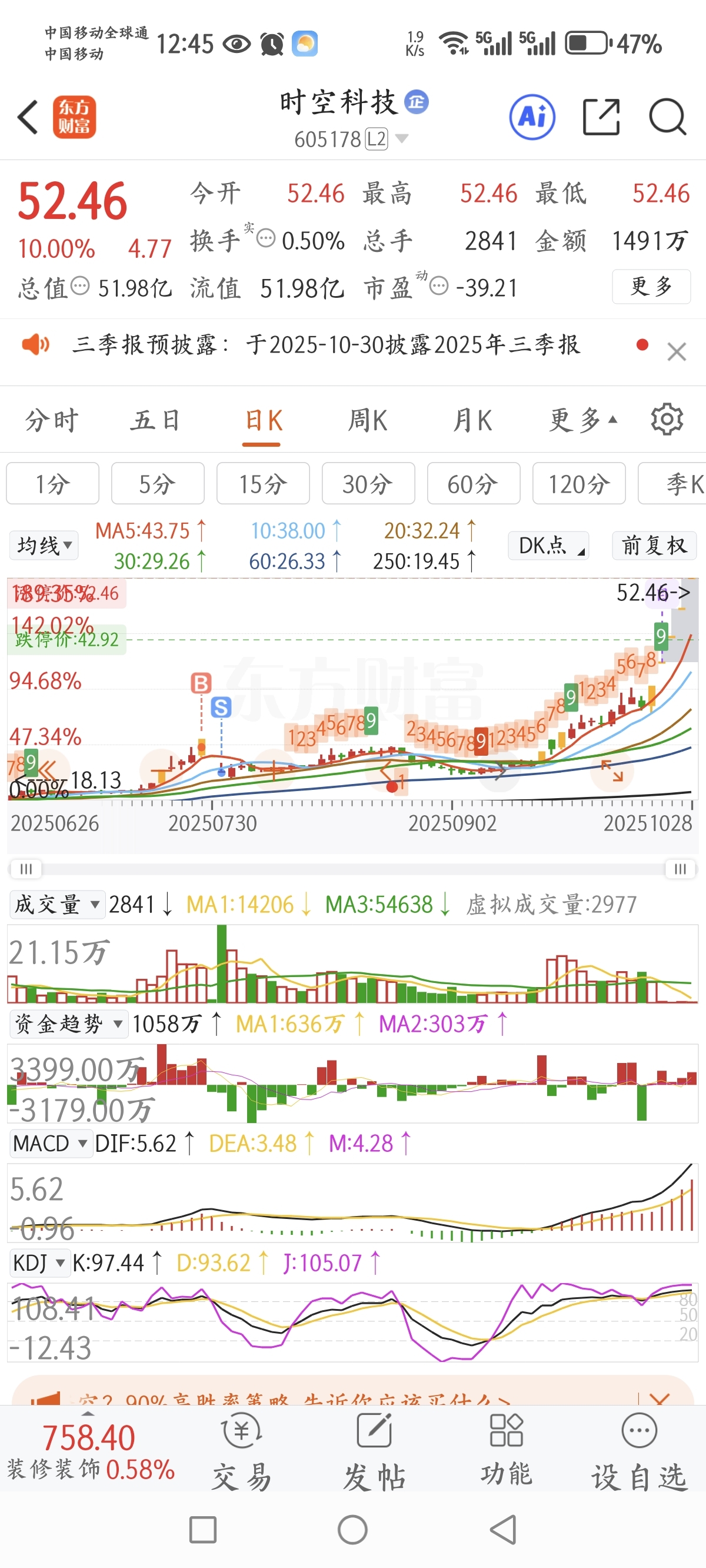Image resolution: width=706 pixels, height=1568 pixels.
Task: Go back using the top-left arrow
Action: 28,117
